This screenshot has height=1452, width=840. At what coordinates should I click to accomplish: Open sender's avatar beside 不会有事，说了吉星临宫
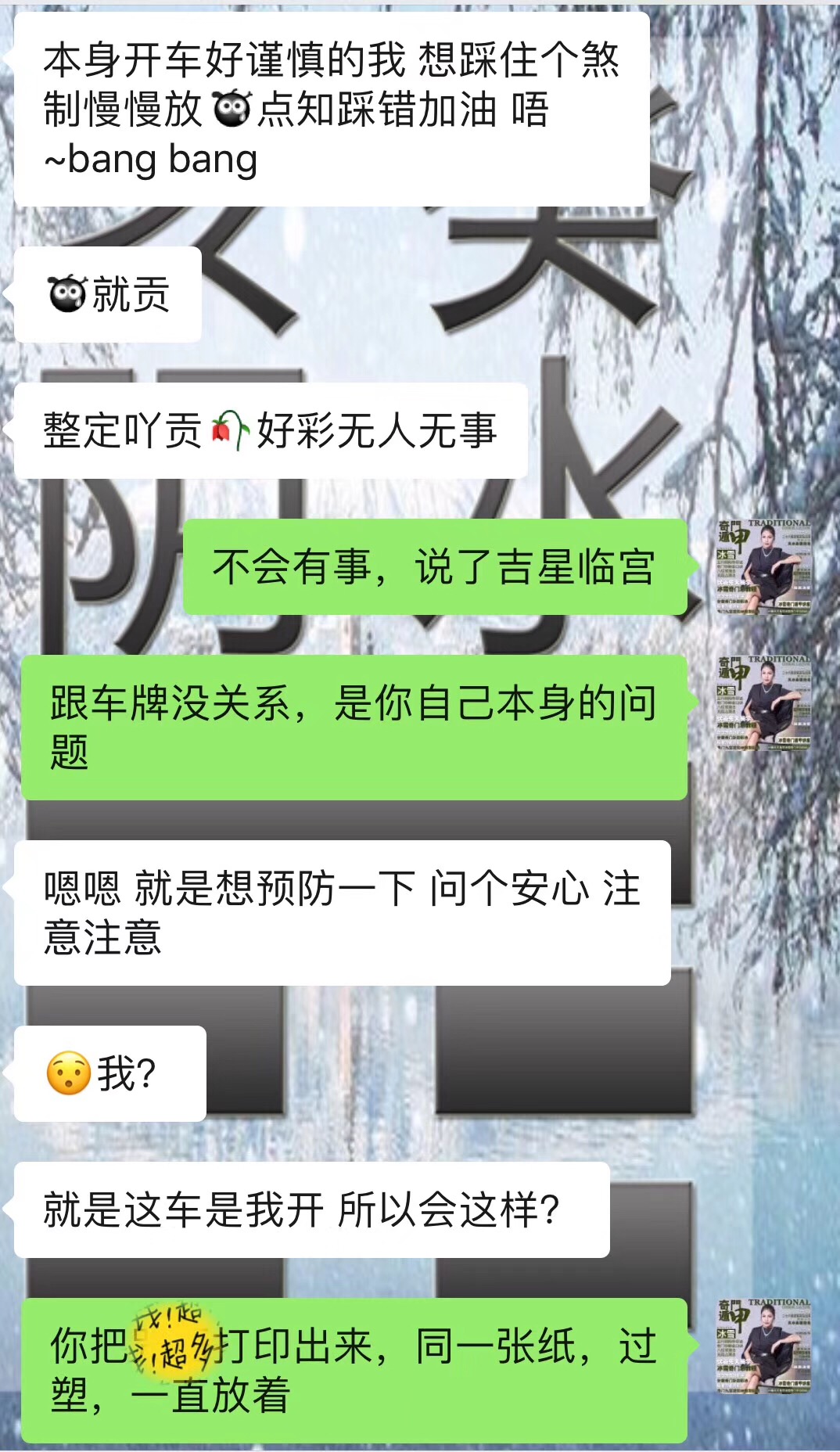click(765, 566)
